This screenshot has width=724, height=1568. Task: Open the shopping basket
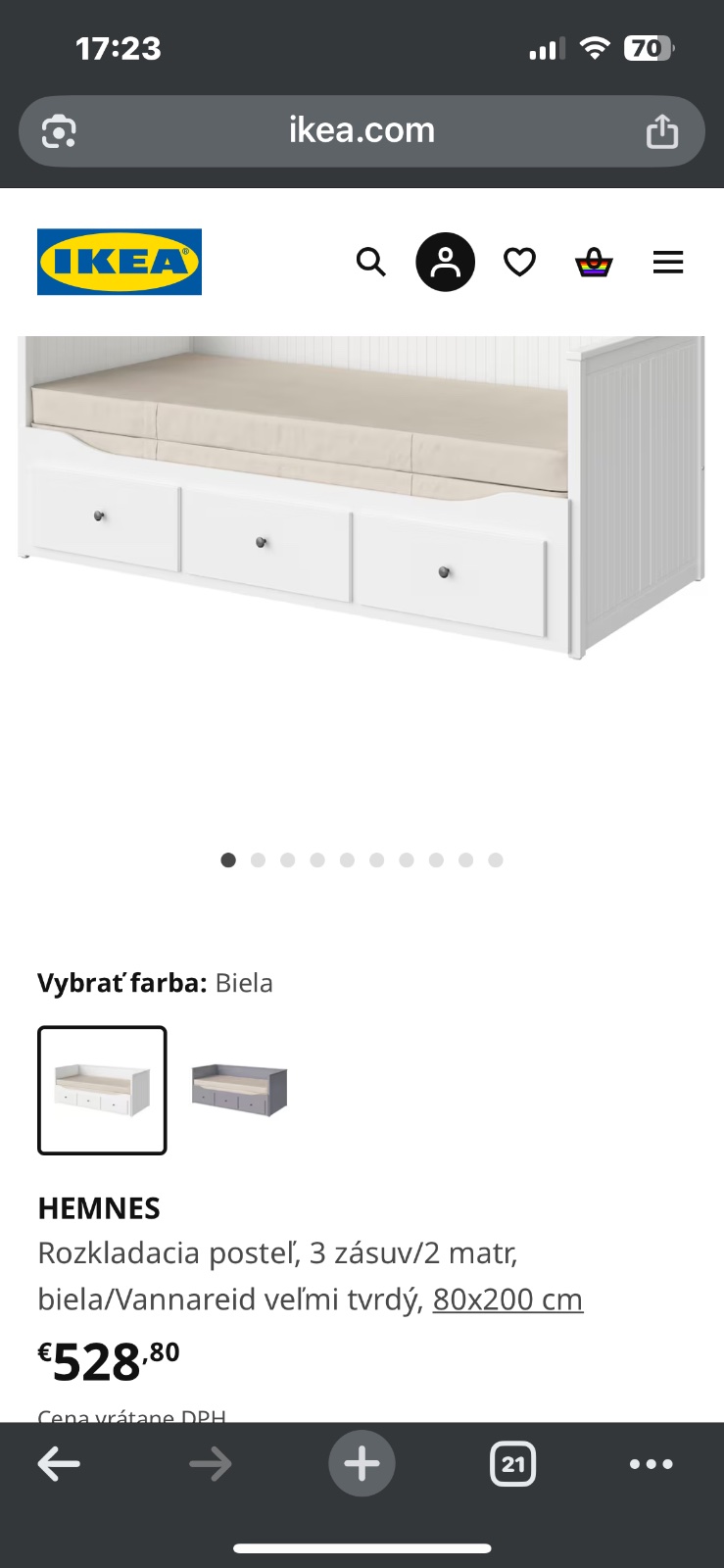594,263
